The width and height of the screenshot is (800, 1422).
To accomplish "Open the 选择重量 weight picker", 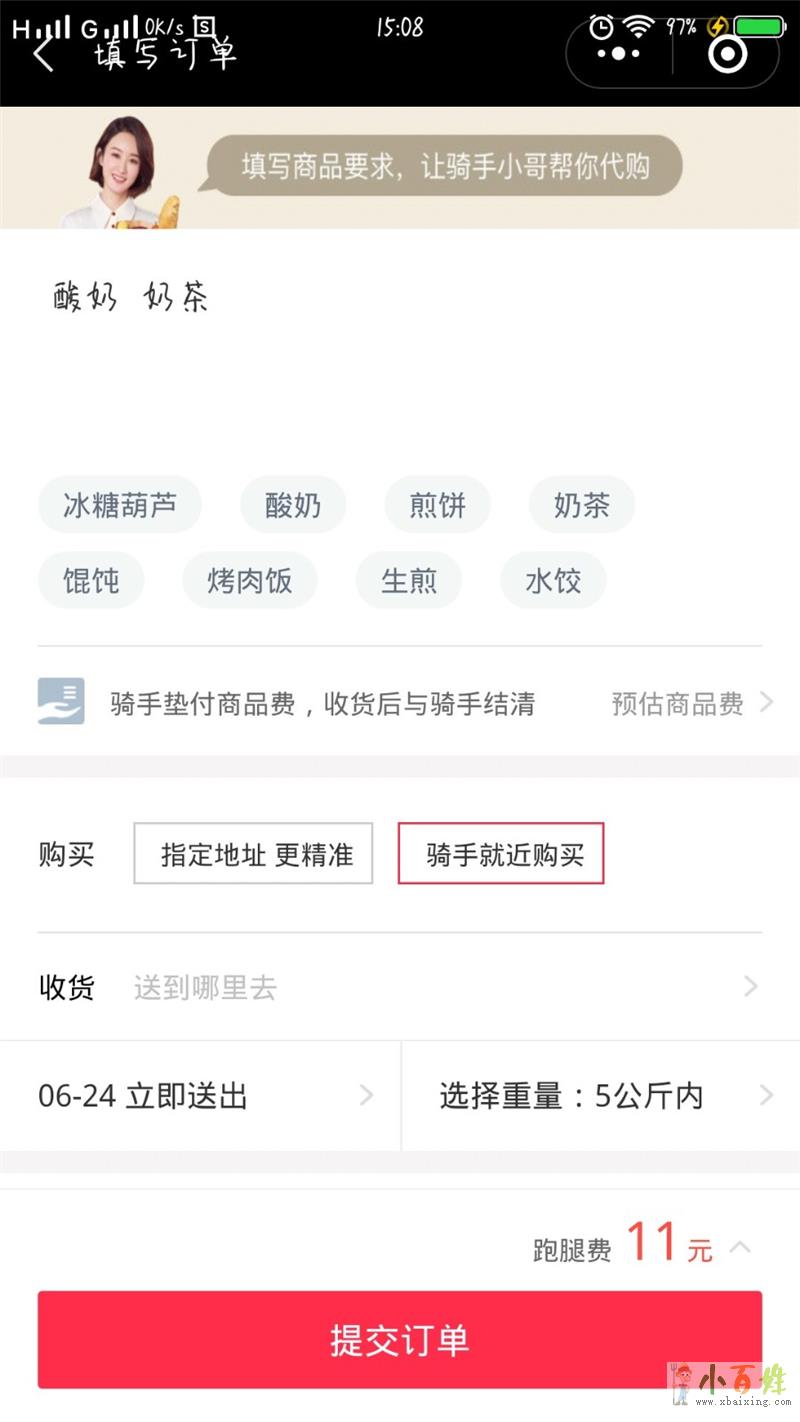I will (600, 1096).
